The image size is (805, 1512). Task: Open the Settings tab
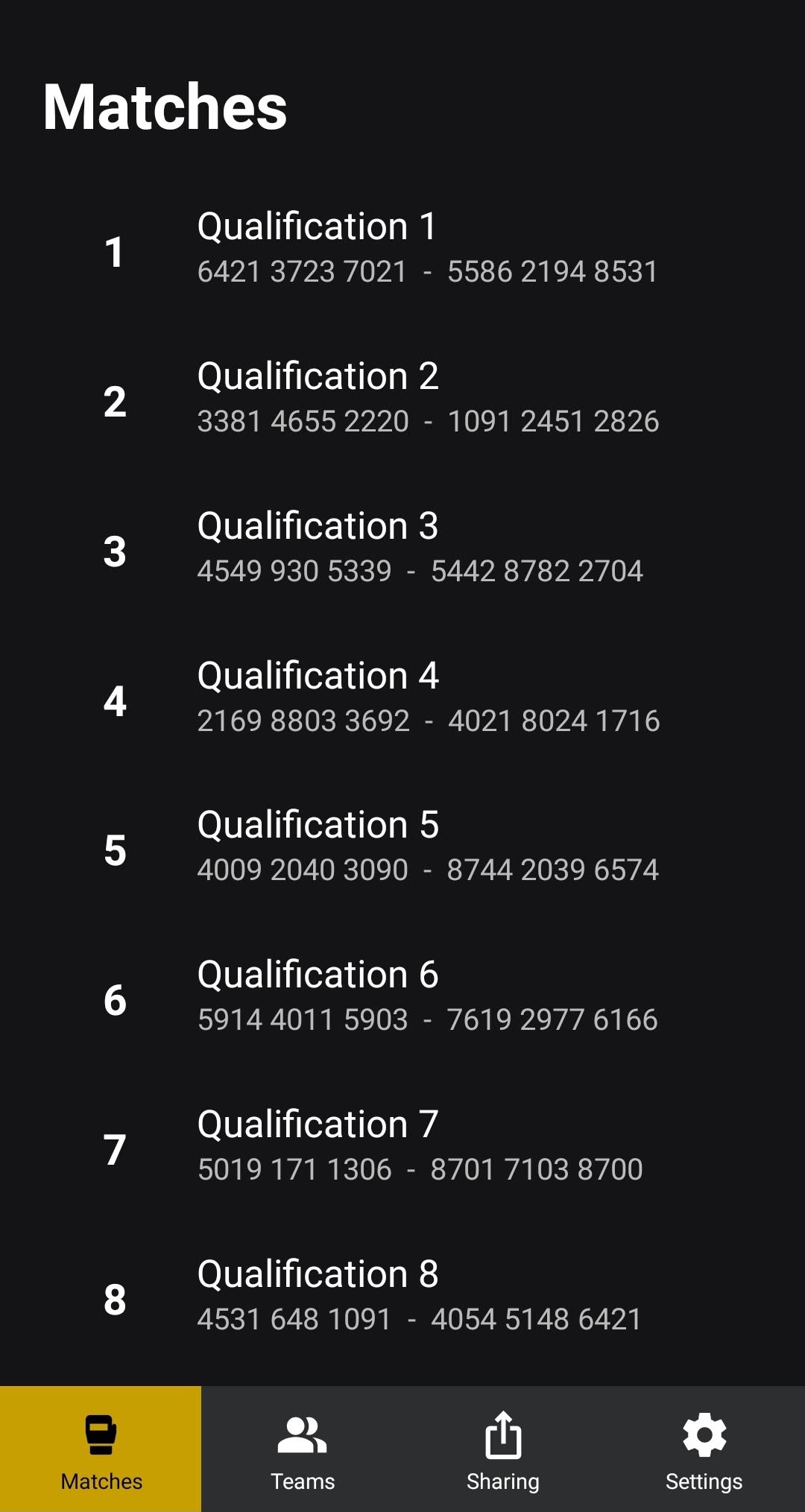click(x=704, y=1449)
